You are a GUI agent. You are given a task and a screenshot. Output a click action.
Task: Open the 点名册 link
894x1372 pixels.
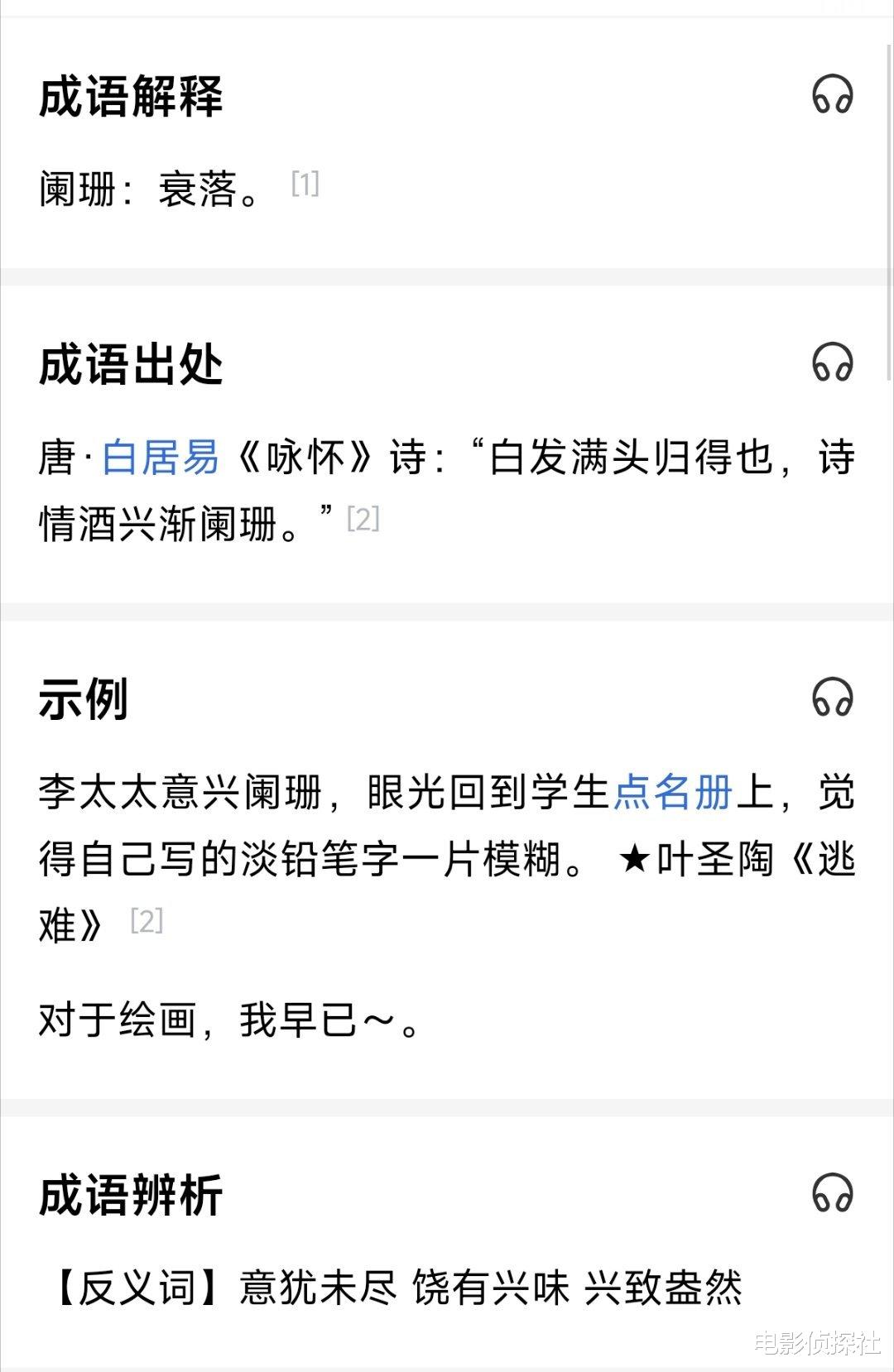point(672,792)
